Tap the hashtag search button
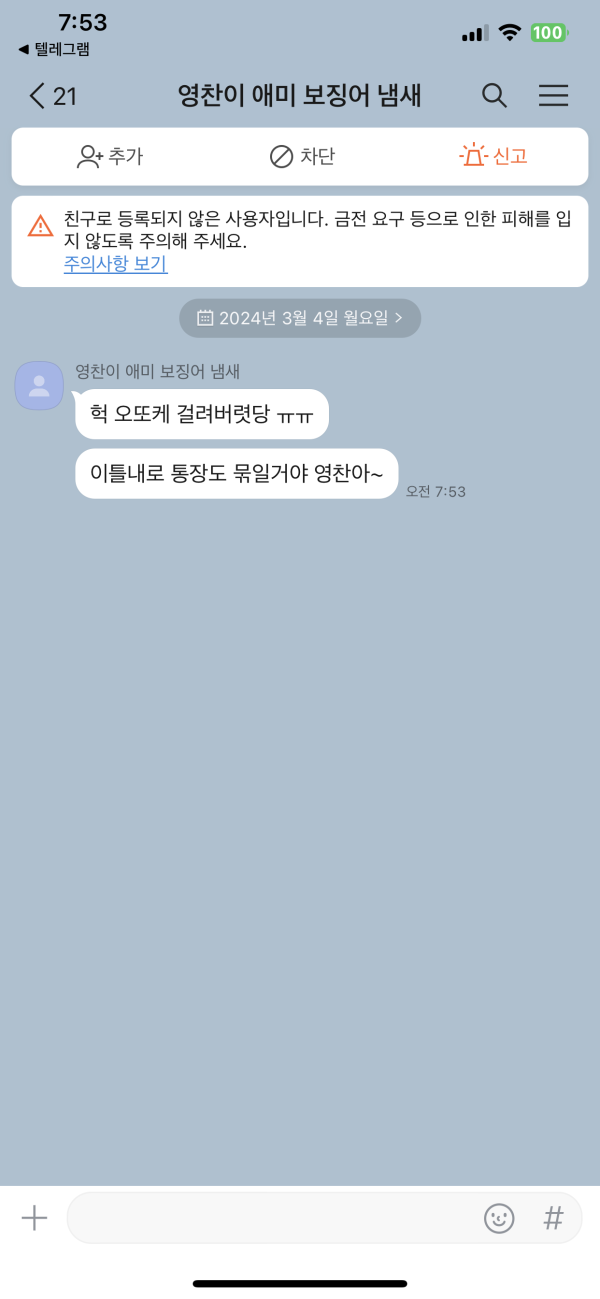Screen dimensions: 600x1299 (x=553, y=1218)
